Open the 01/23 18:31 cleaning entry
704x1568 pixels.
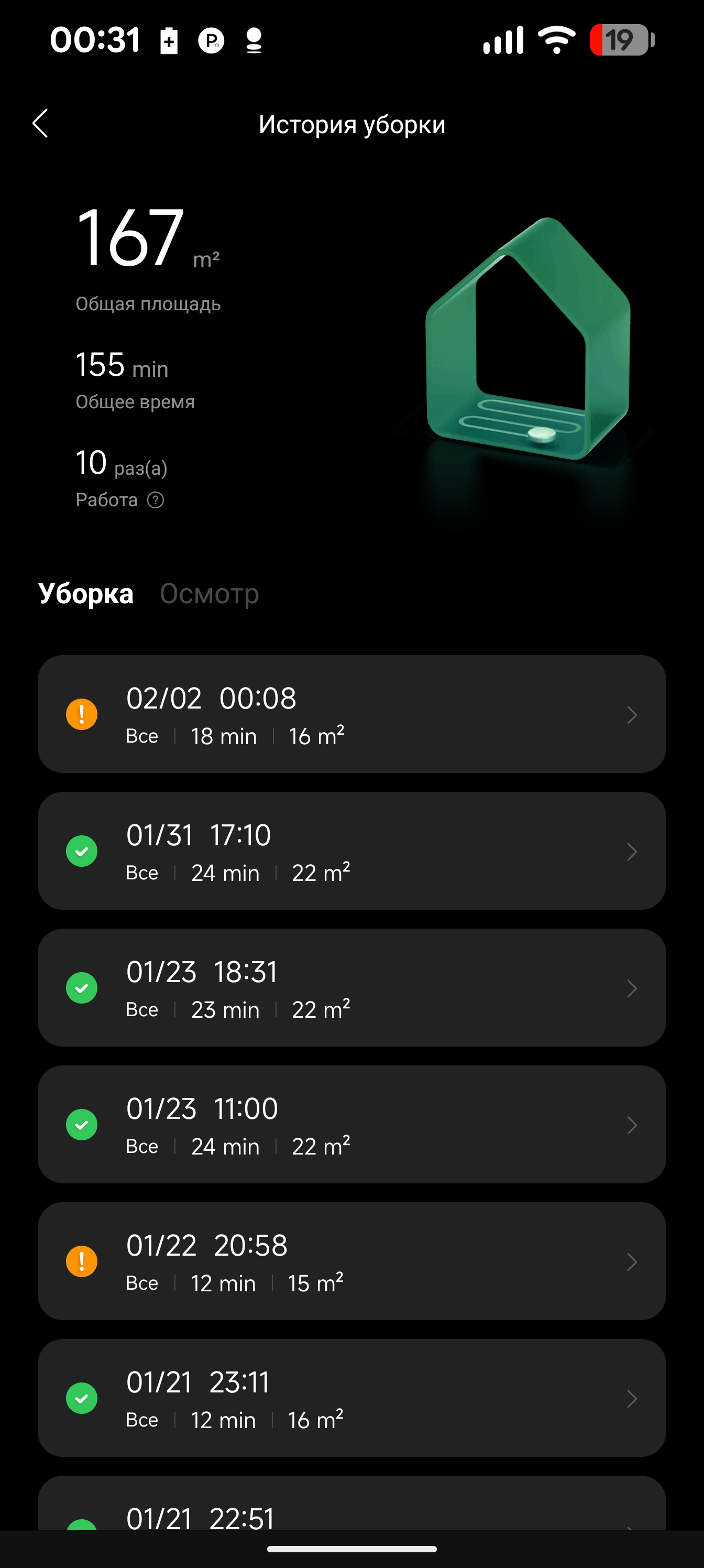pyautogui.click(x=351, y=987)
